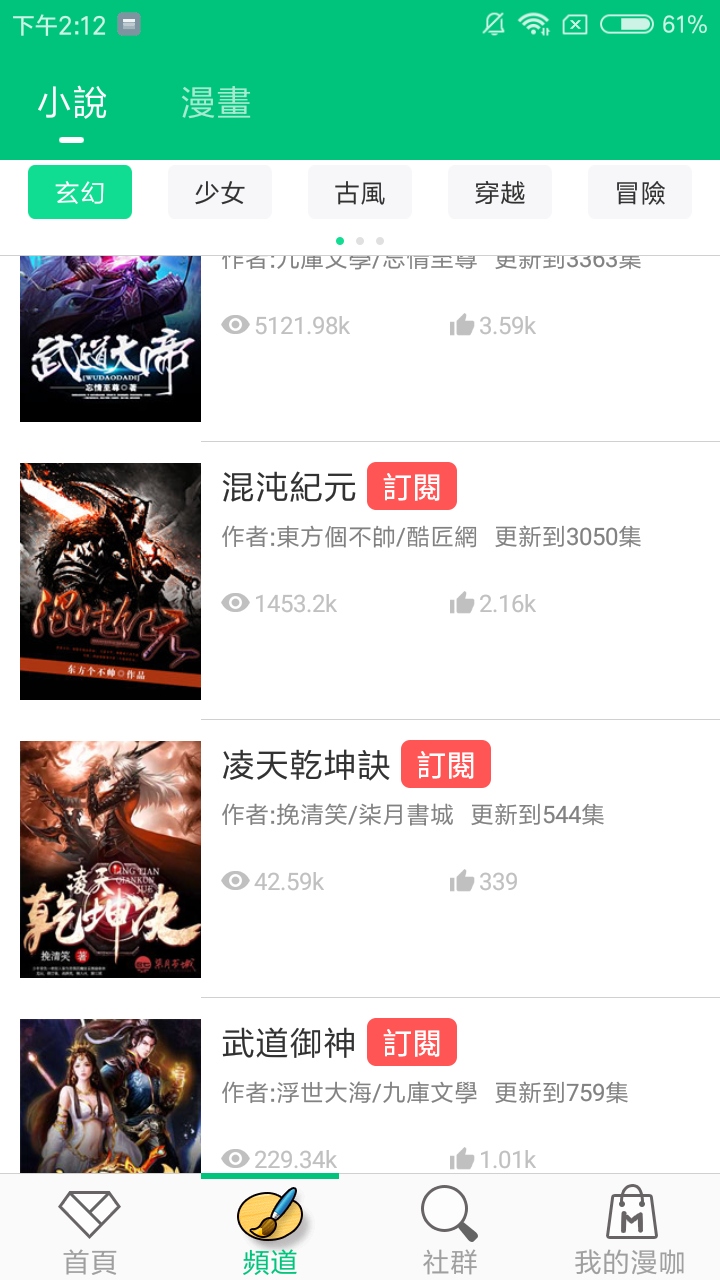Open the 凌天乾坤訣 cover thumbnail
Viewport: 720px width, 1280px height.
(110, 858)
